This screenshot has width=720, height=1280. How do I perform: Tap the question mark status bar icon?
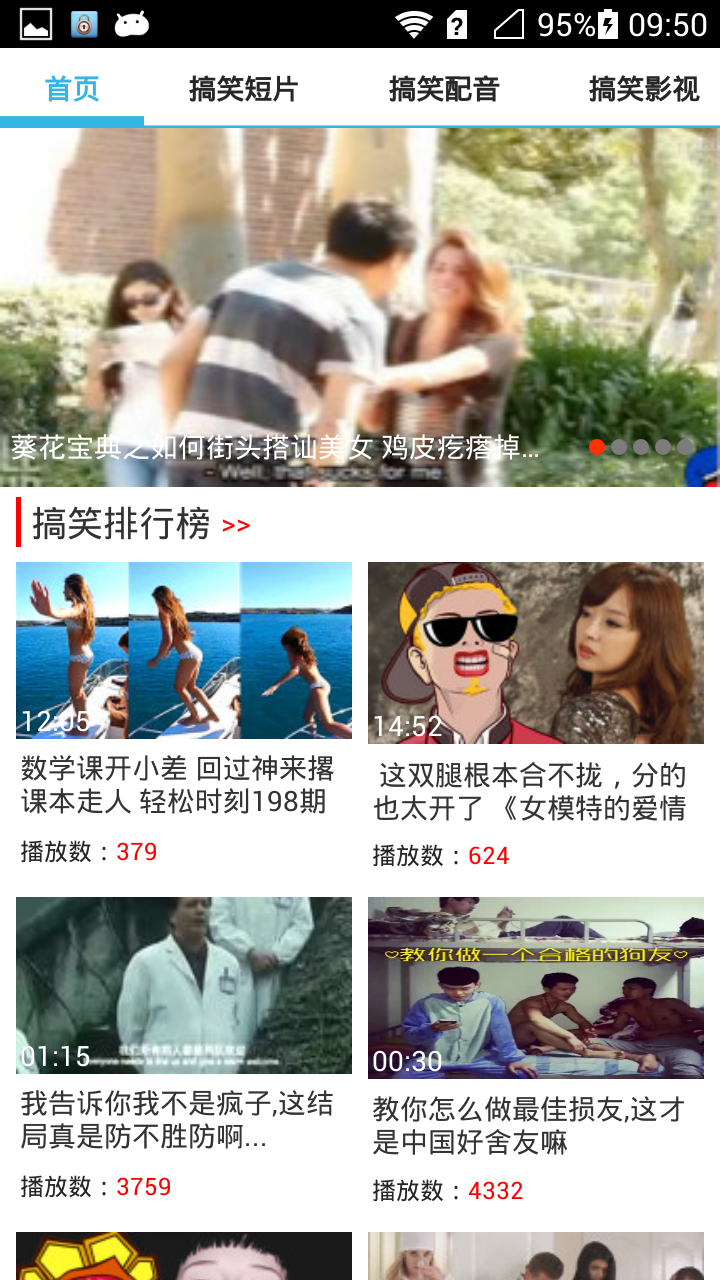pyautogui.click(x=458, y=22)
